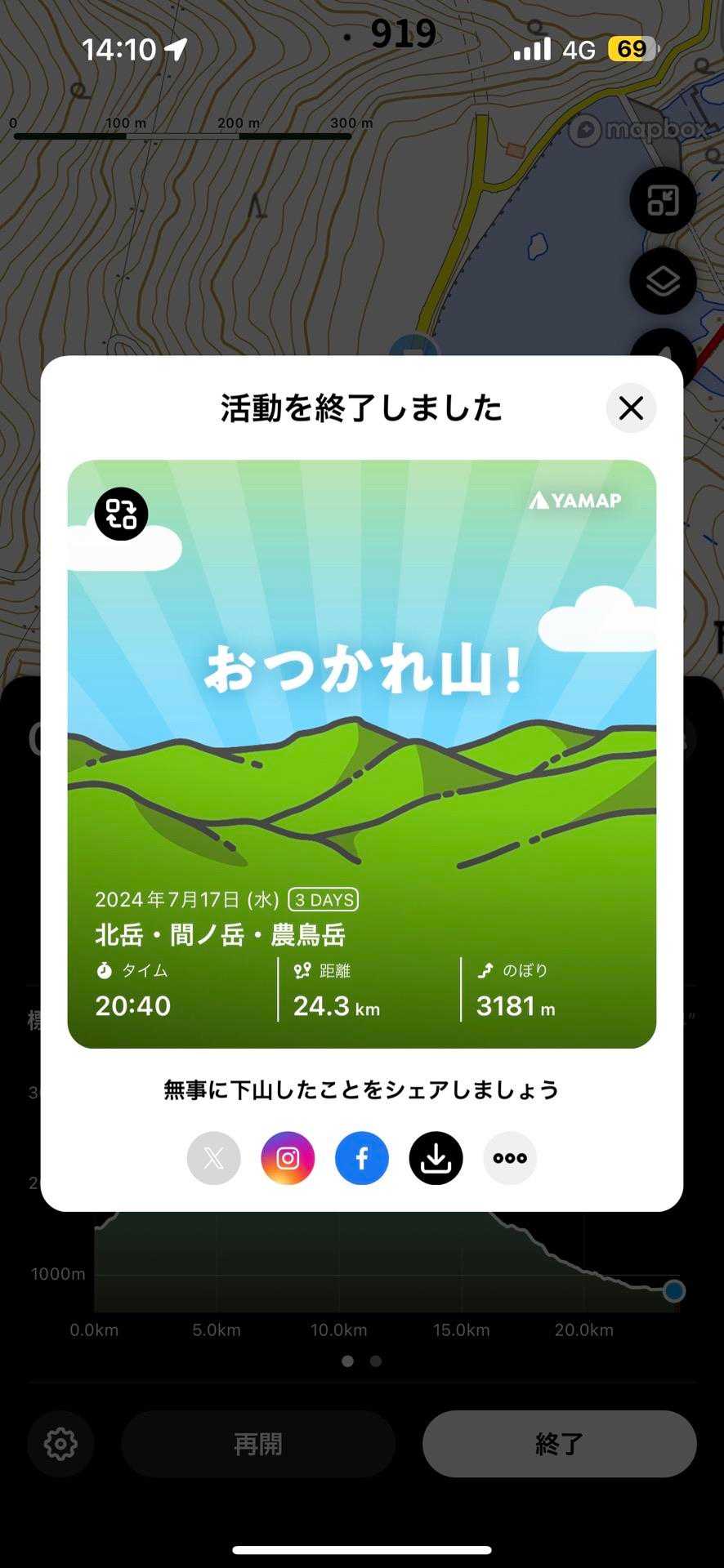Download the share image
724x1568 pixels.
[x=436, y=1158]
